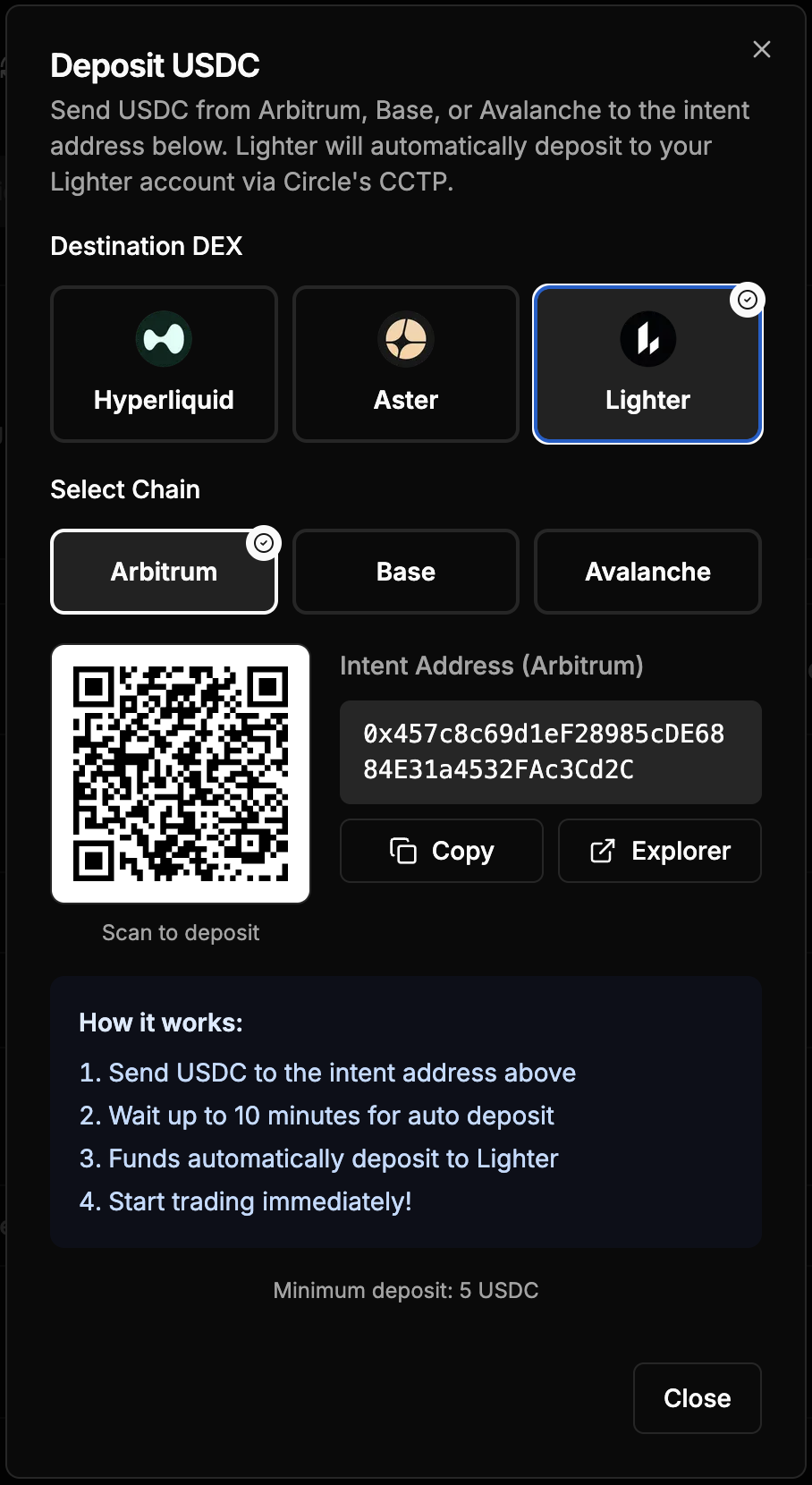812x1485 pixels.
Task: Switch the chain to Avalanche
Action: pyautogui.click(x=647, y=572)
